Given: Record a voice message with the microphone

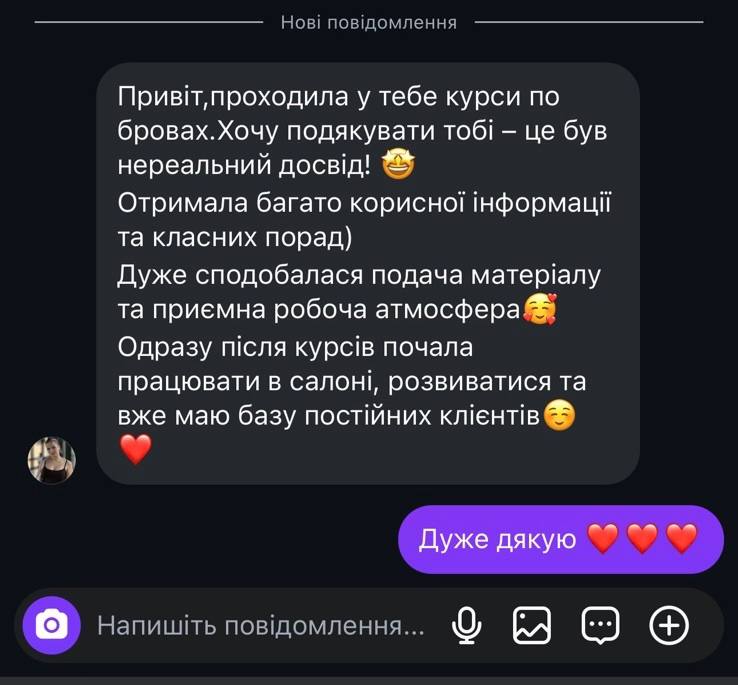Looking at the screenshot, I should tap(466, 626).
